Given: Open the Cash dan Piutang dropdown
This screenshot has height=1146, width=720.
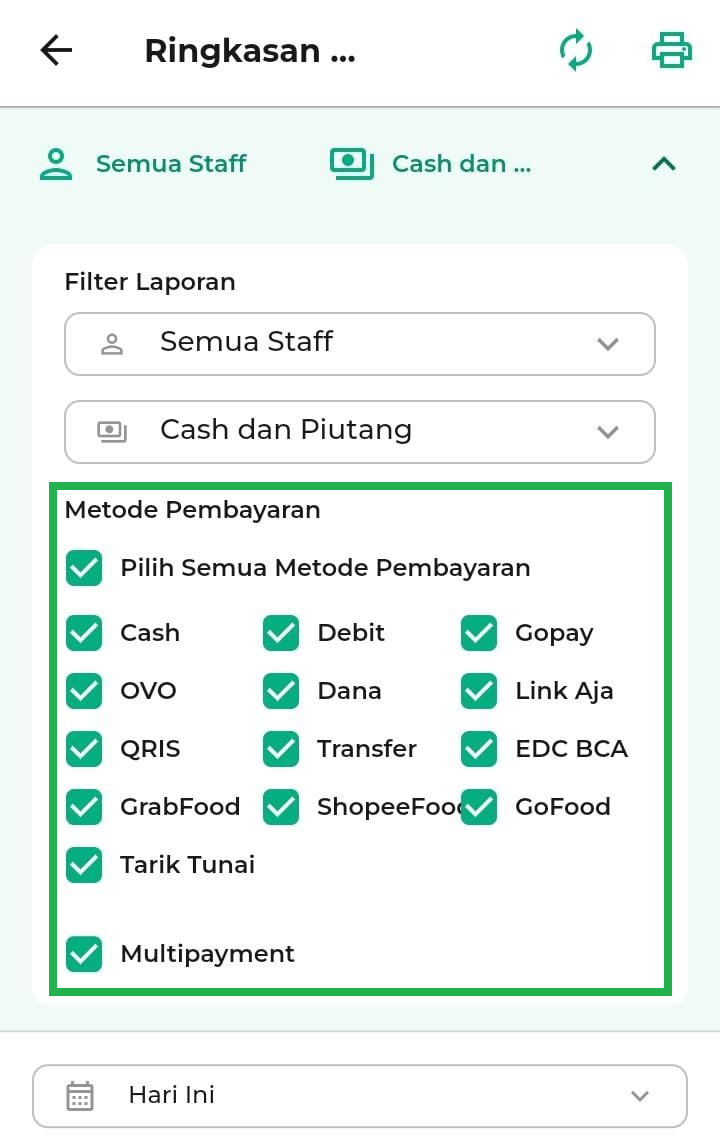Looking at the screenshot, I should [x=359, y=432].
